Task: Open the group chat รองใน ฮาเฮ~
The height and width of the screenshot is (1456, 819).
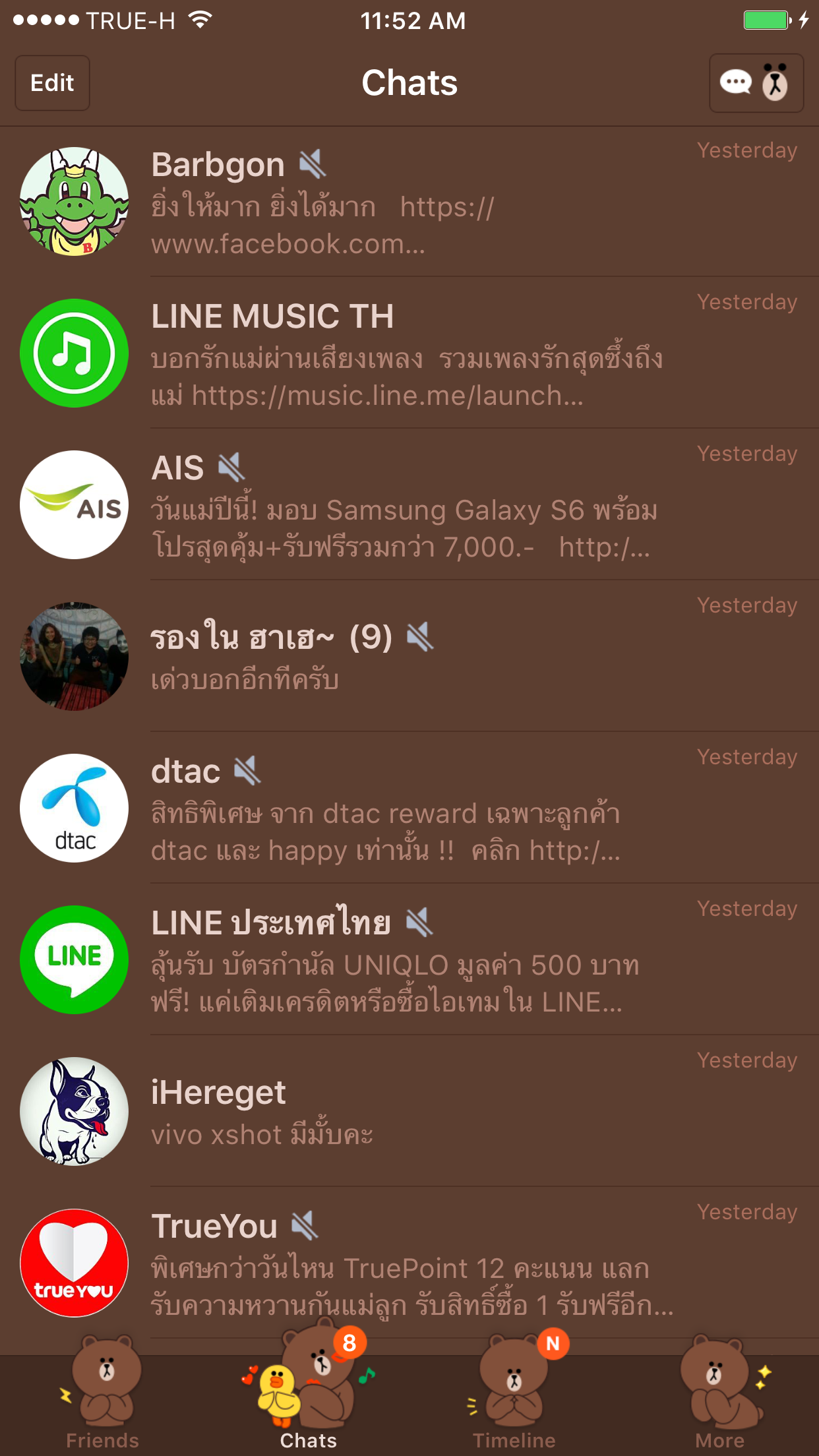Action: click(x=409, y=656)
